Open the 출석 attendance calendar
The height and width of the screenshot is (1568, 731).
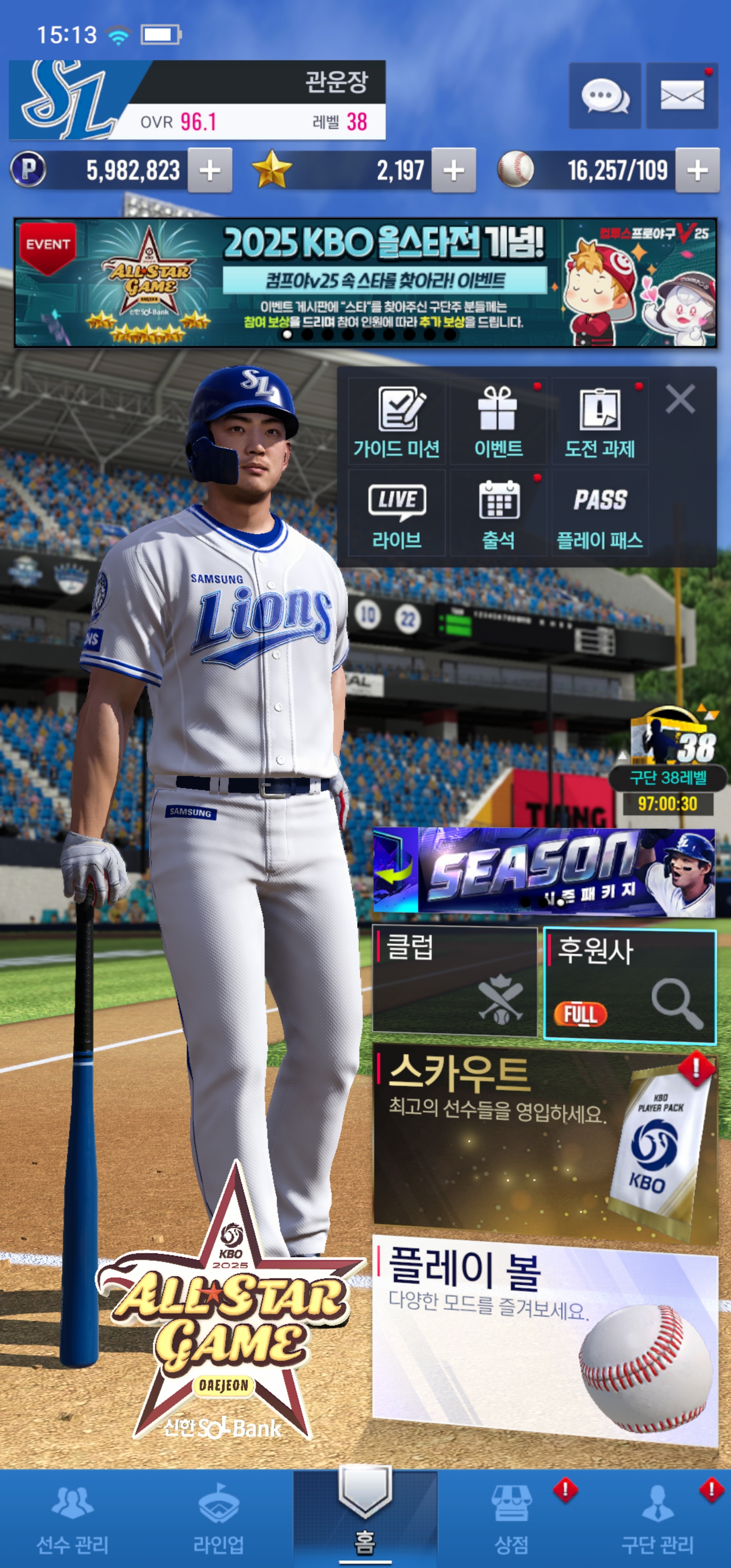(498, 513)
